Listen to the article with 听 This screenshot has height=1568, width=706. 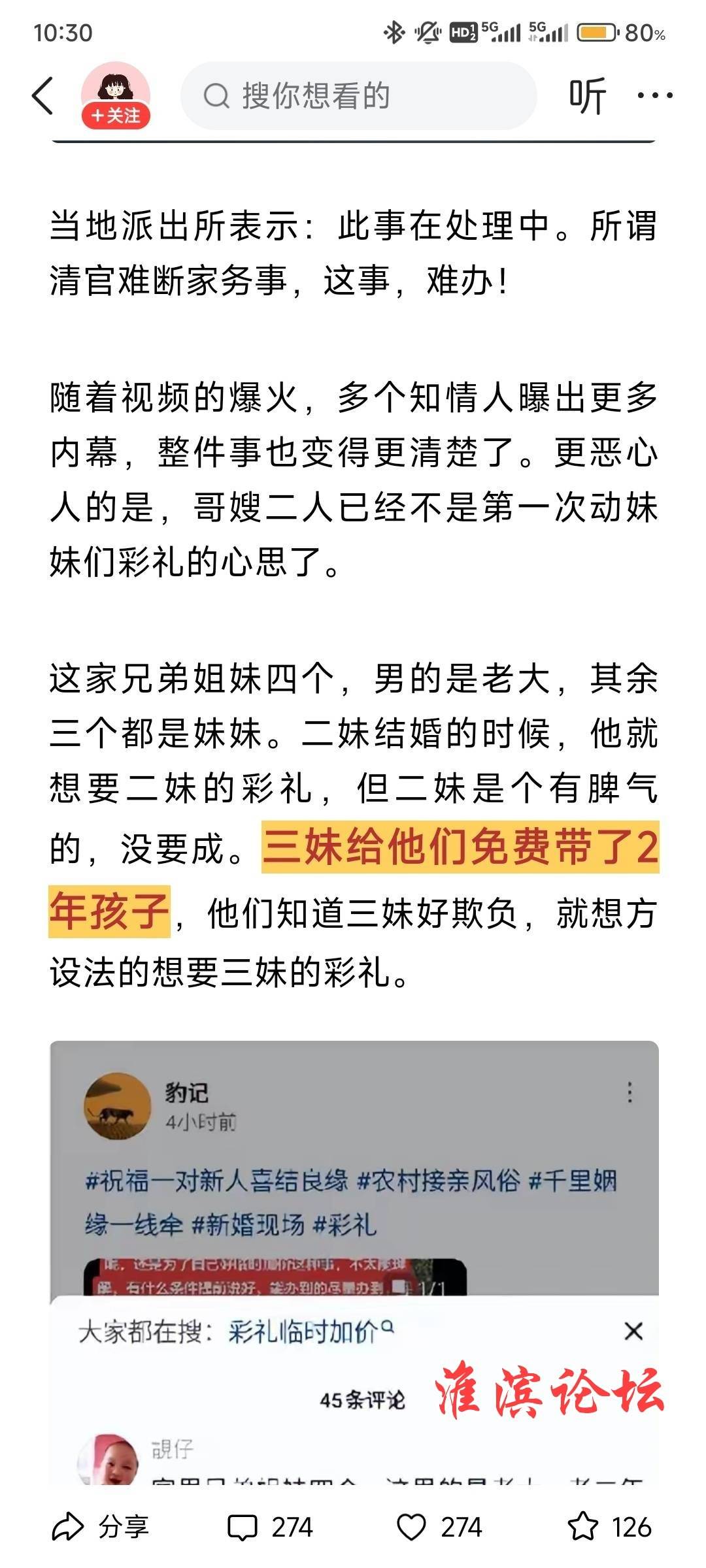click(x=587, y=96)
